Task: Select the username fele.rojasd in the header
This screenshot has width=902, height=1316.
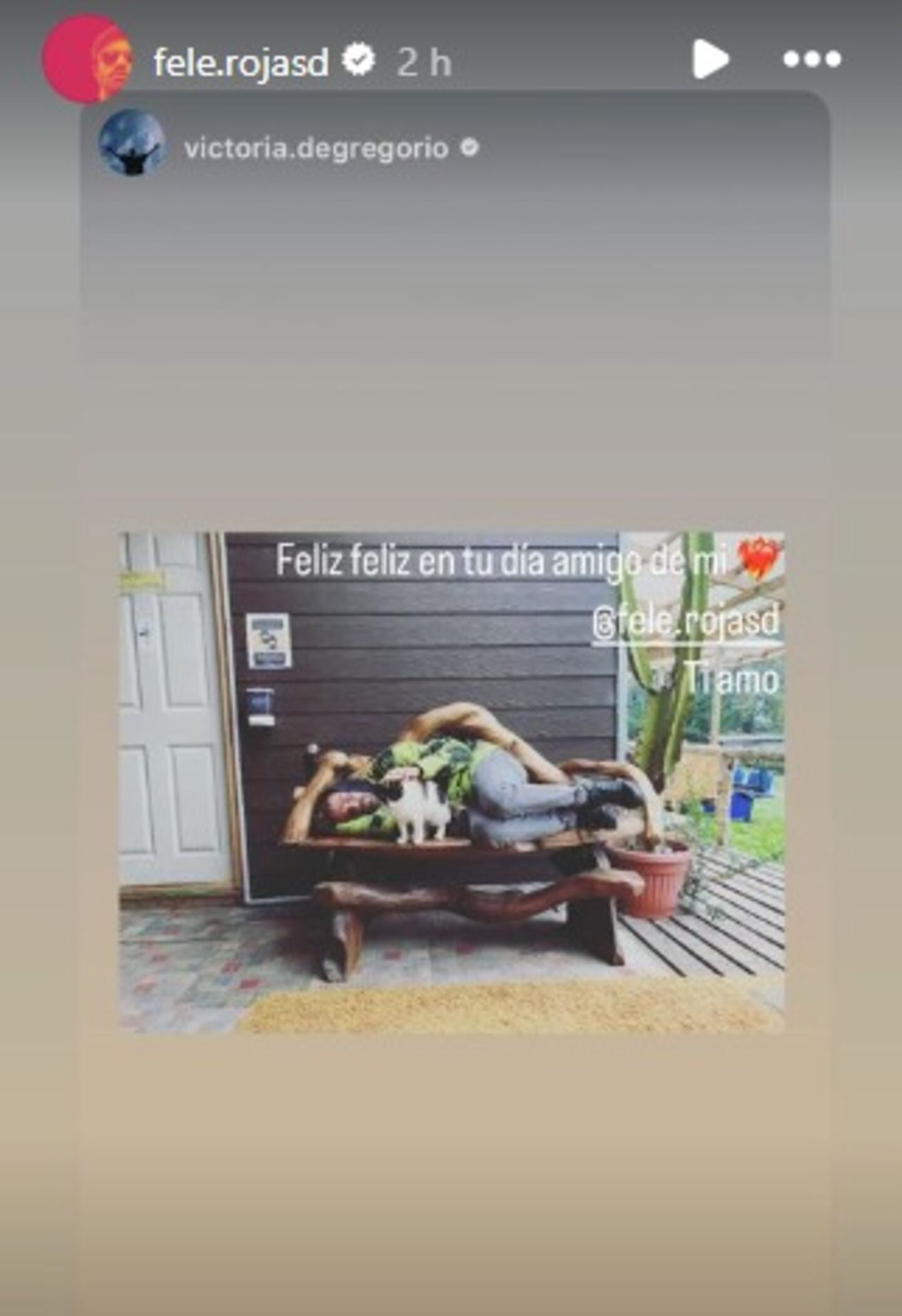Action: (x=244, y=58)
